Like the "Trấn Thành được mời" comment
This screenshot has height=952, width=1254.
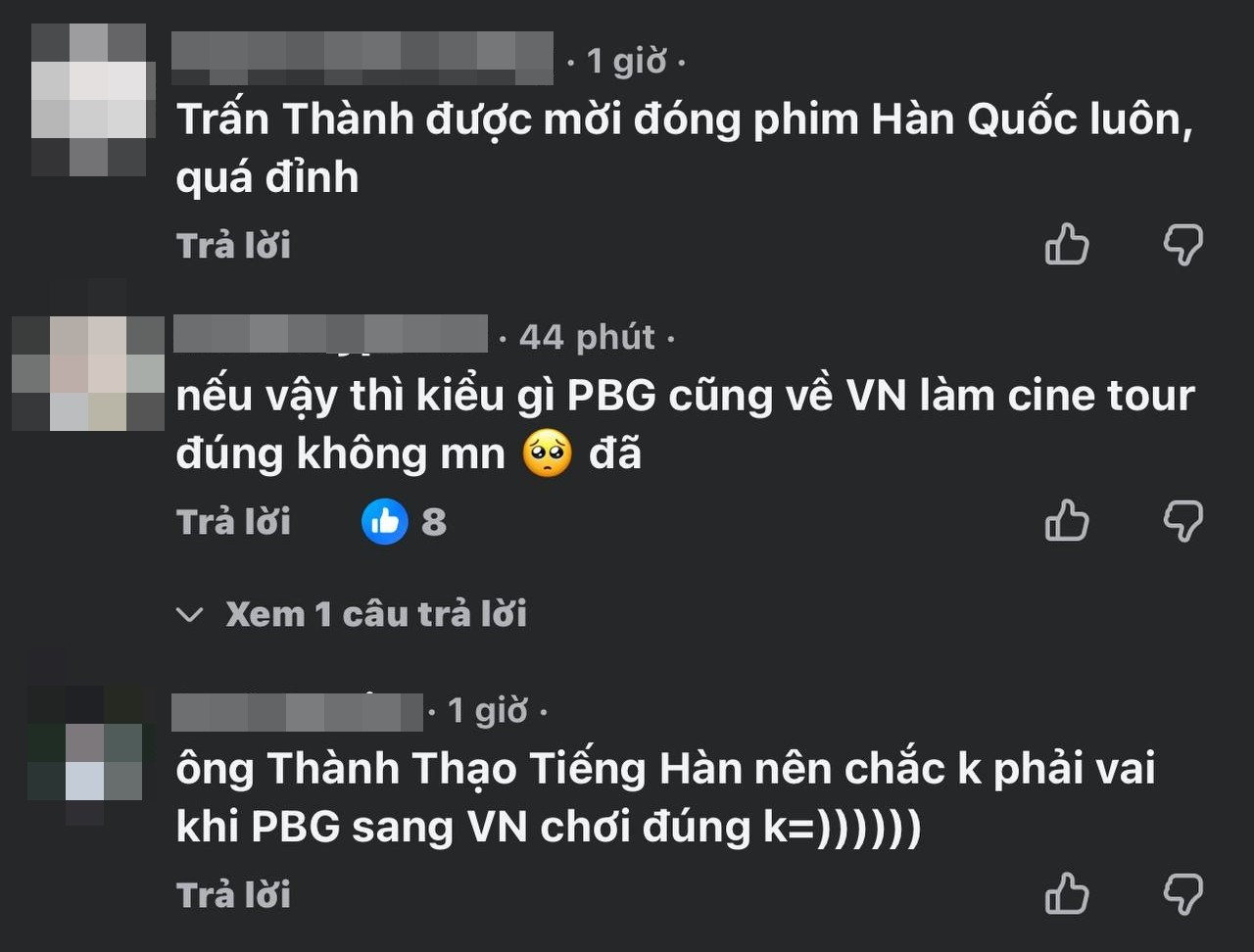point(1067,245)
